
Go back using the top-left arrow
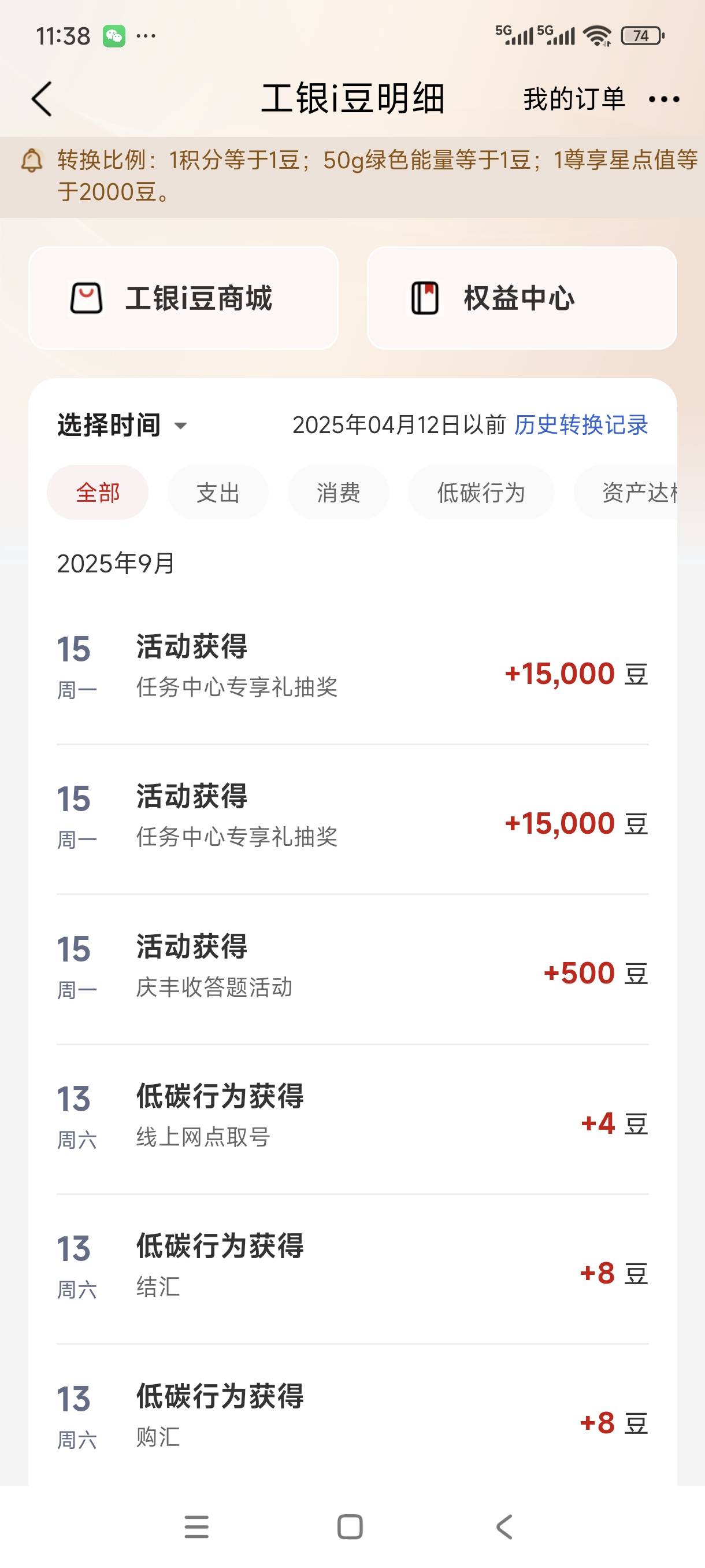[x=42, y=99]
